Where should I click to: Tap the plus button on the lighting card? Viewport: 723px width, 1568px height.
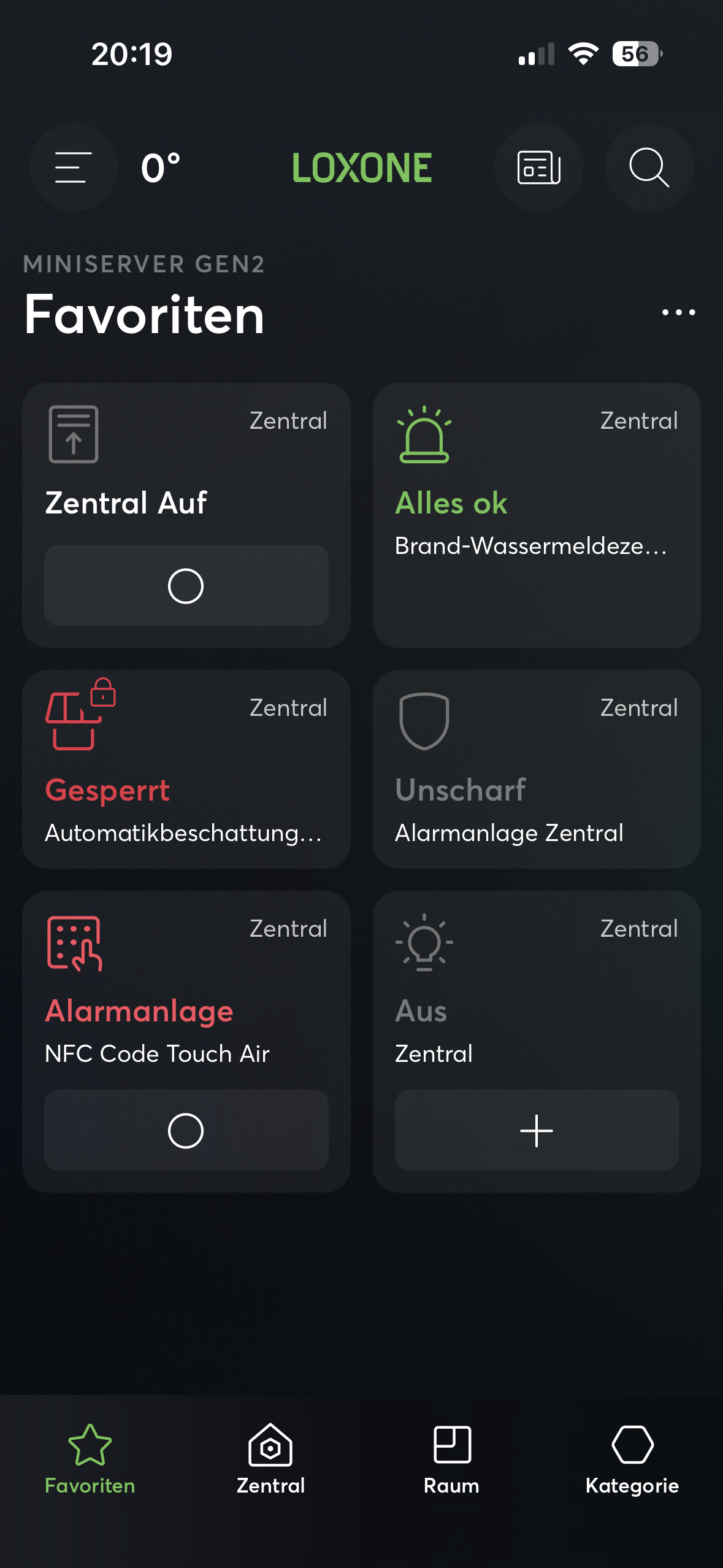tap(537, 1130)
